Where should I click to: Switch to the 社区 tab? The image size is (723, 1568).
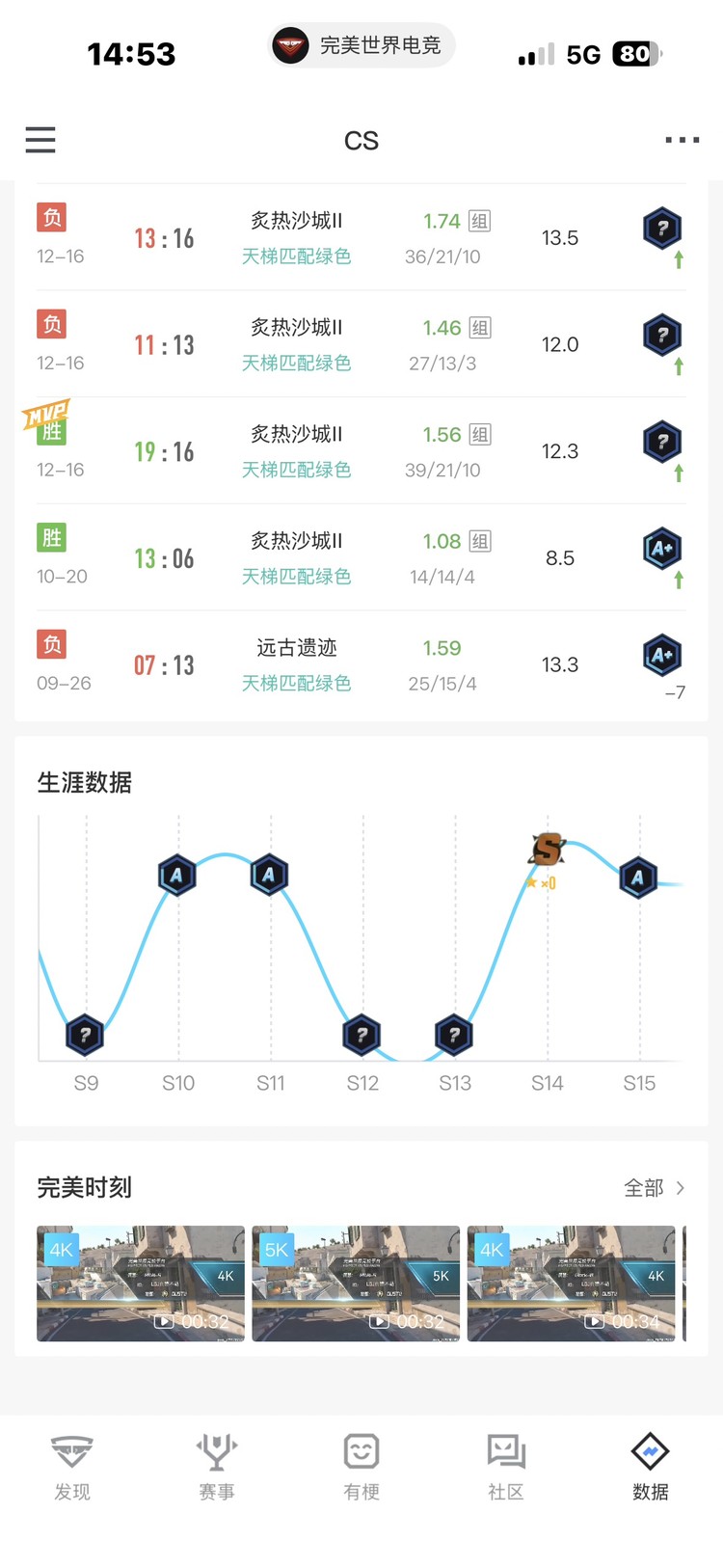pos(506,1468)
